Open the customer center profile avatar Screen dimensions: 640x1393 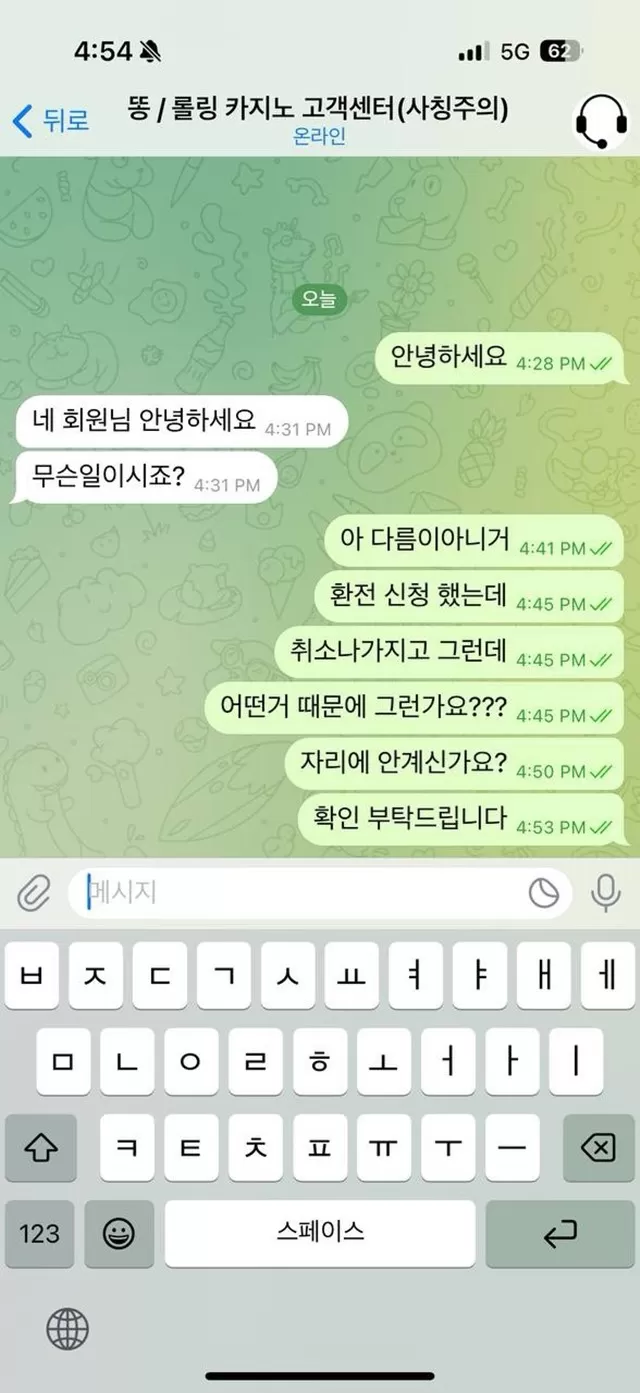(x=601, y=120)
